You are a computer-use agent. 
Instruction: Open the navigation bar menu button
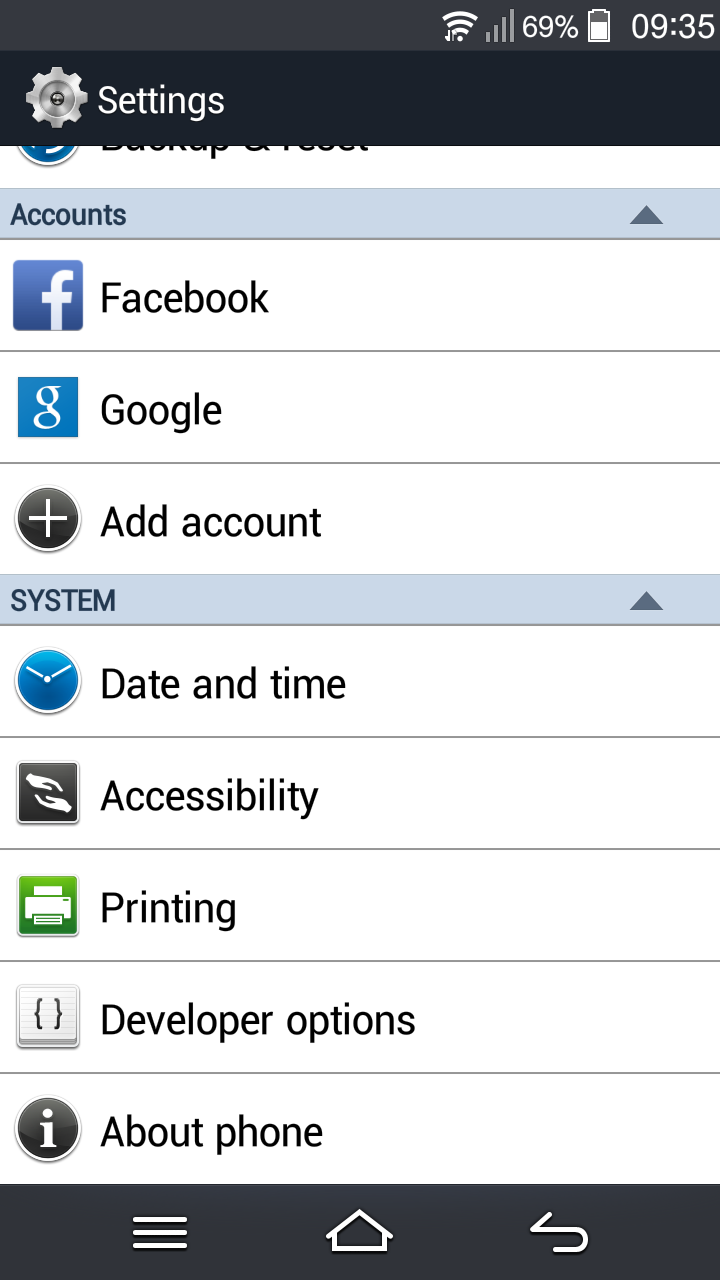[160, 1232]
